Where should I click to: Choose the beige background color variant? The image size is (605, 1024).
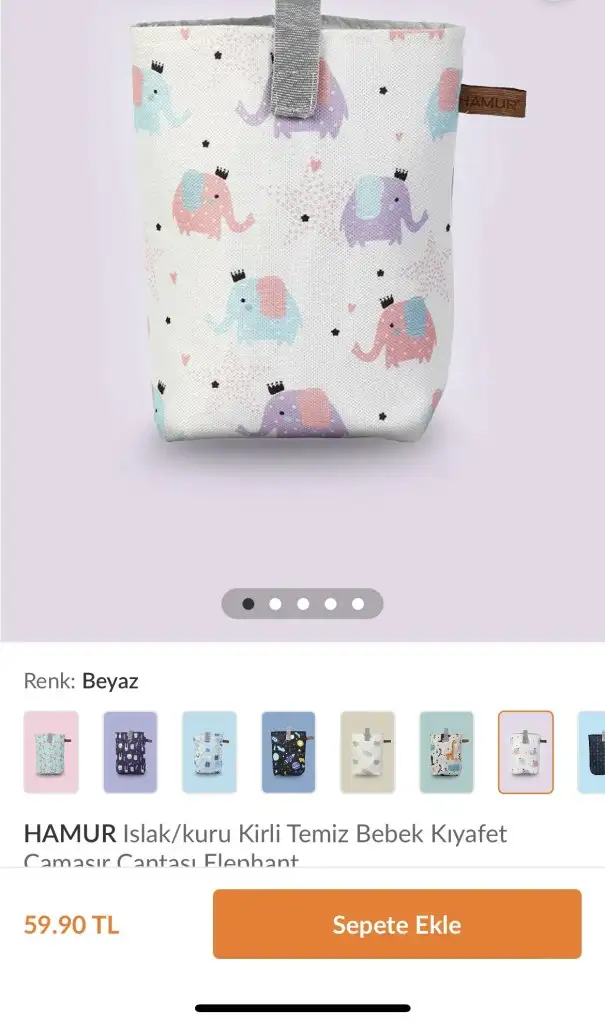click(x=367, y=752)
